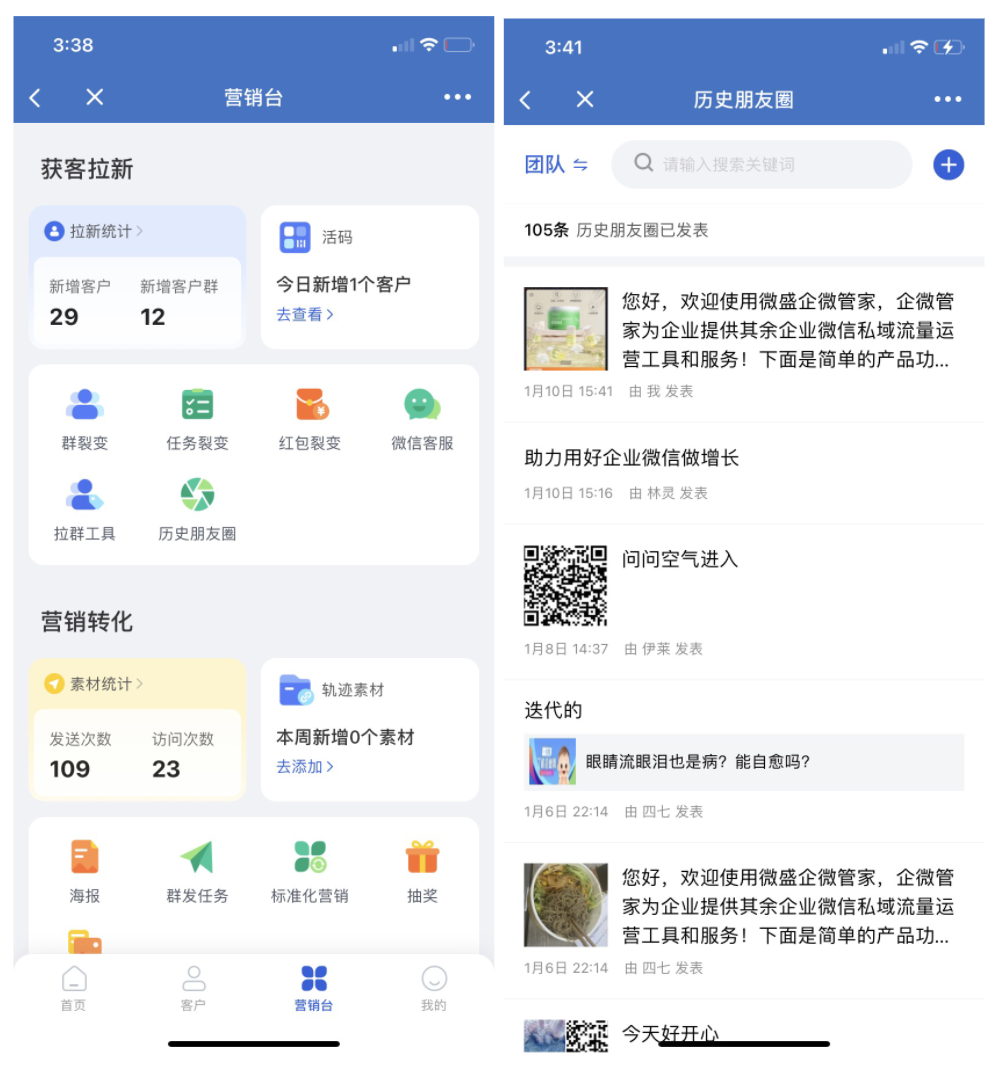Tap the blue plus button
This screenshot has width=1000, height=1082.
[x=948, y=164]
